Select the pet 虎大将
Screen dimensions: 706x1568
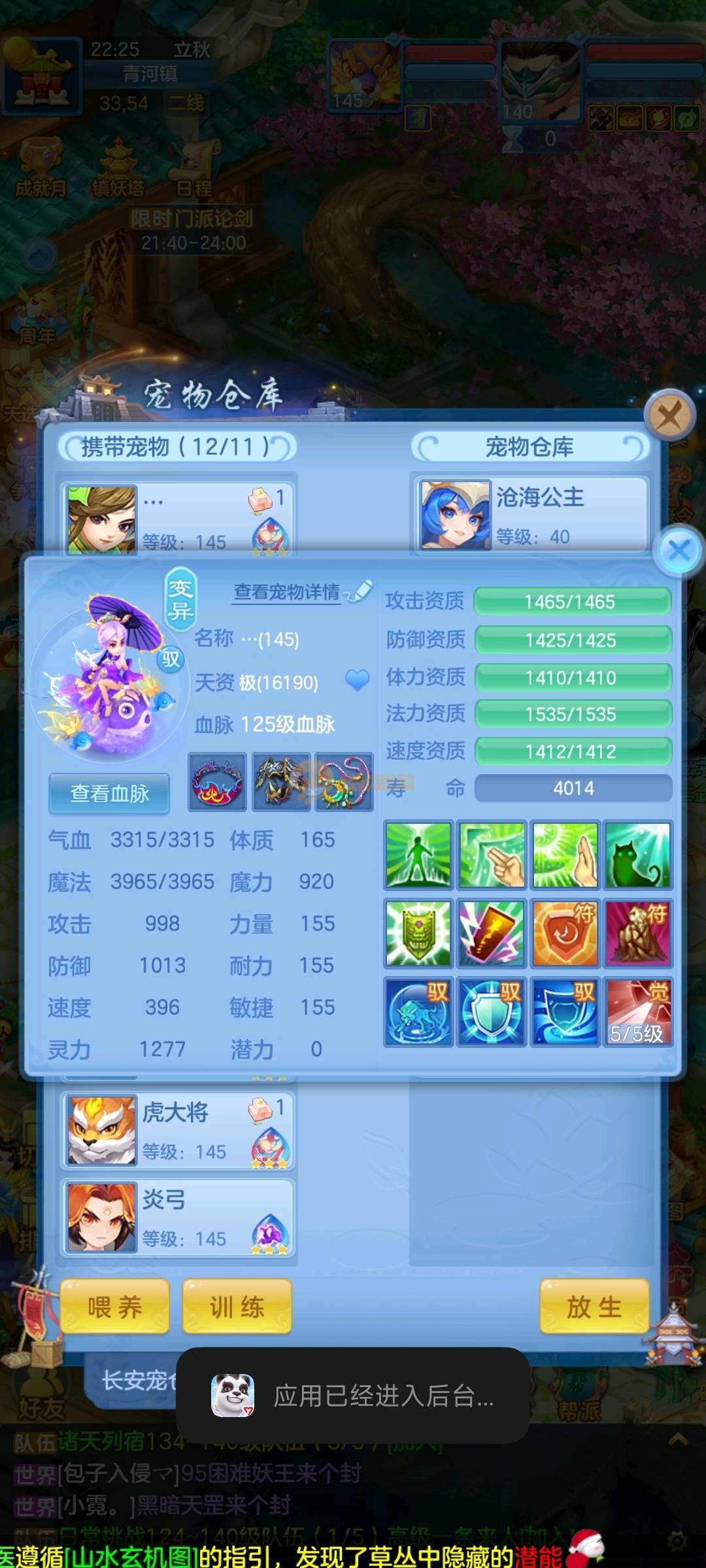pos(178,1130)
